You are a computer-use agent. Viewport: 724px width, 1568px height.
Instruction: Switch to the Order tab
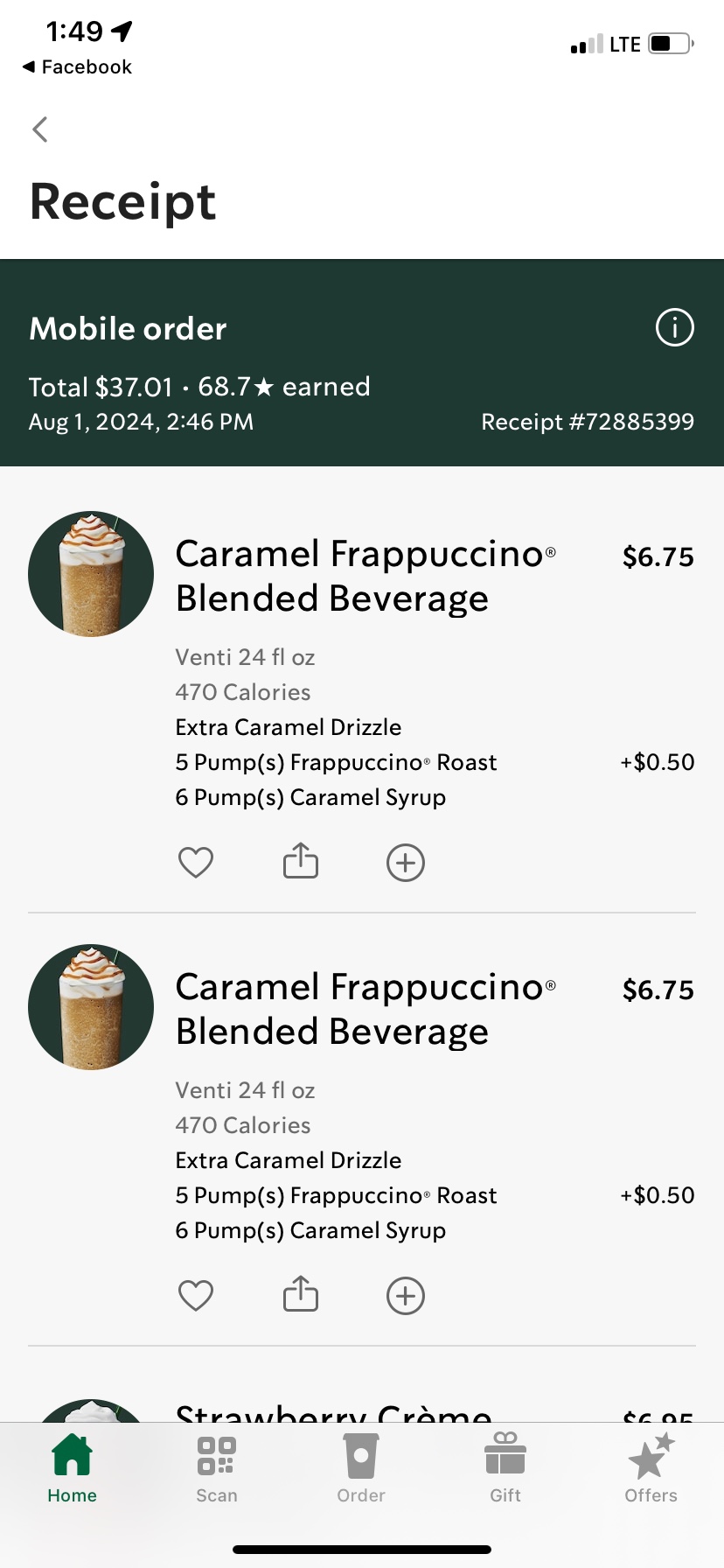coord(361,1468)
